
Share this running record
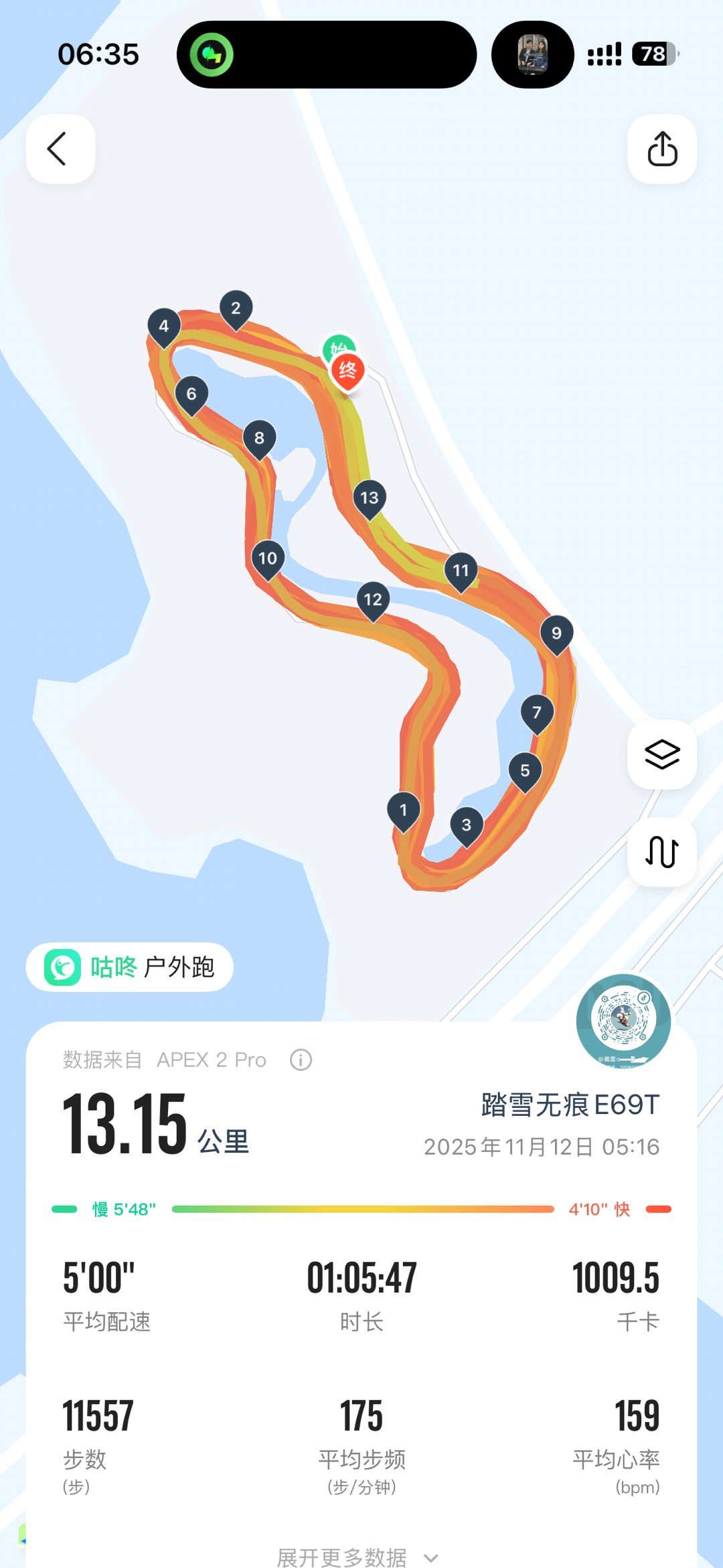tap(662, 149)
